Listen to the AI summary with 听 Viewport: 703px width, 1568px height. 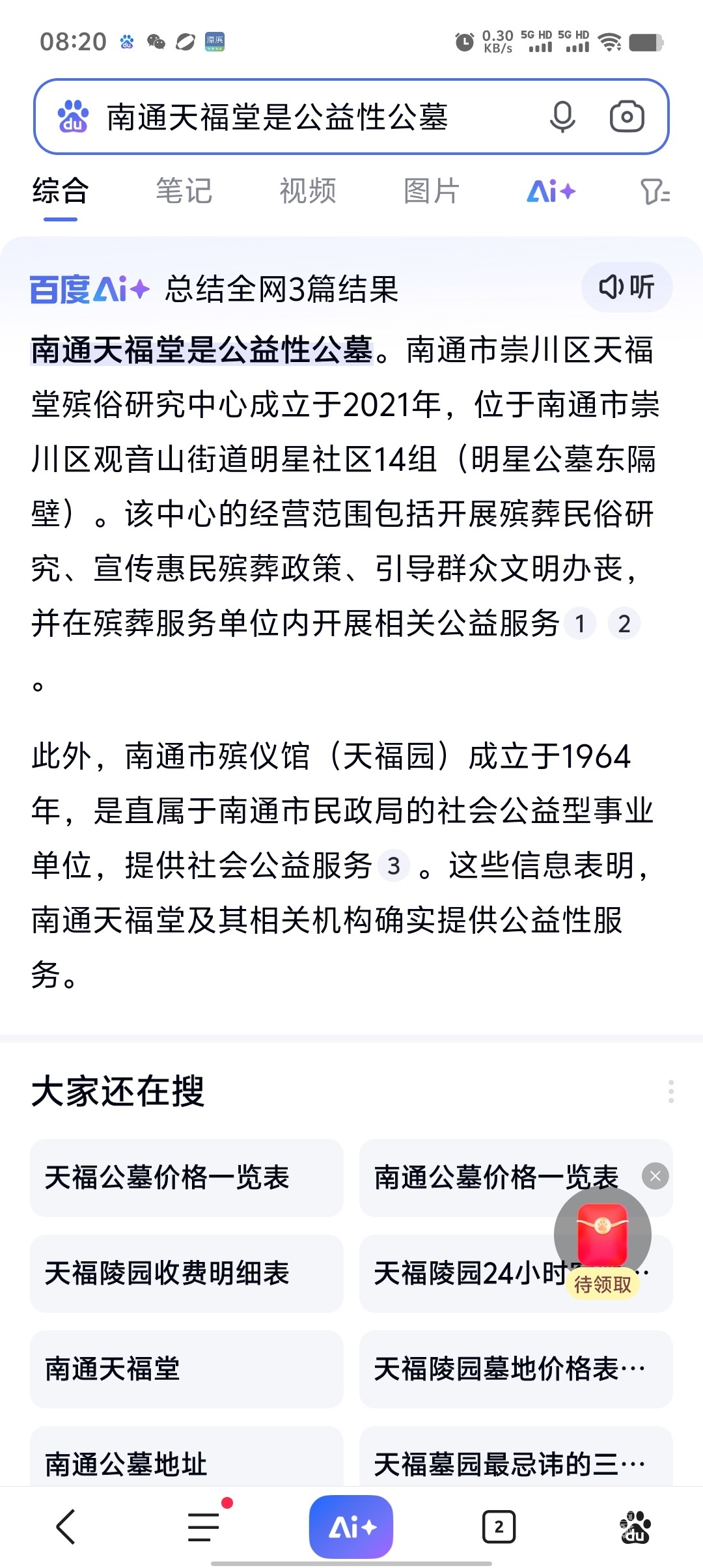click(x=626, y=287)
